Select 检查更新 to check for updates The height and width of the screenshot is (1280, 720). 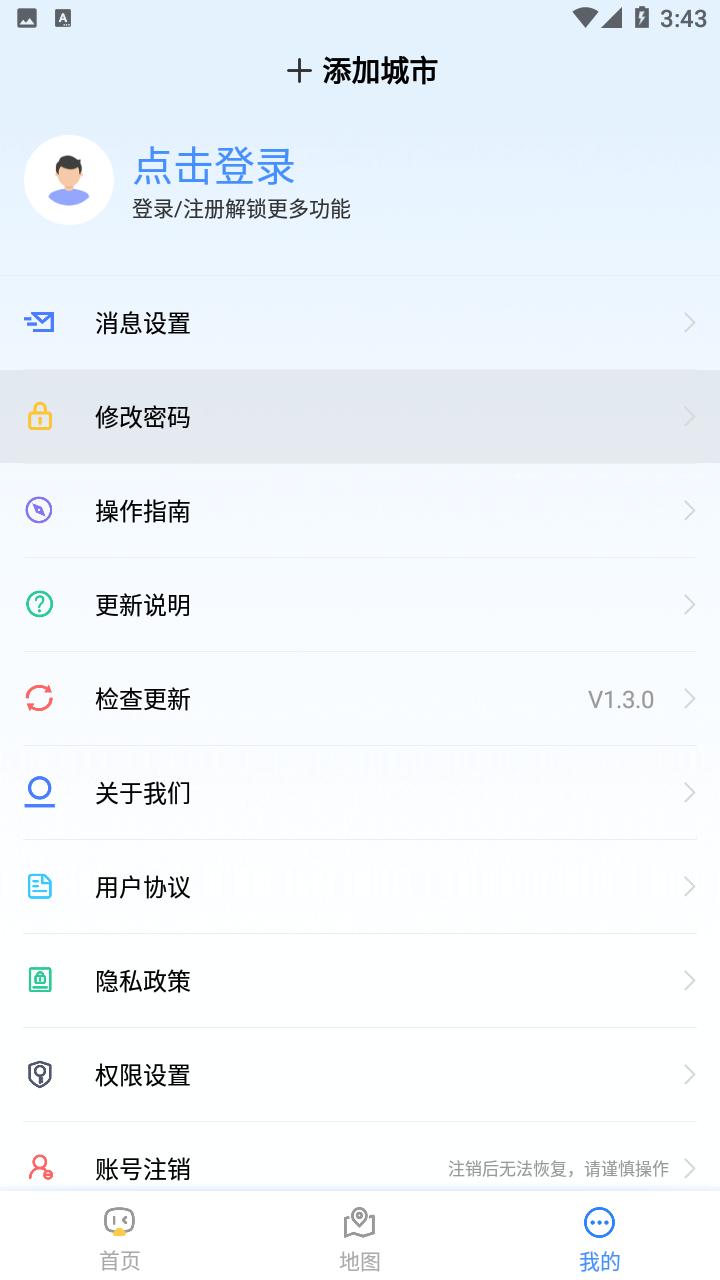[360, 699]
